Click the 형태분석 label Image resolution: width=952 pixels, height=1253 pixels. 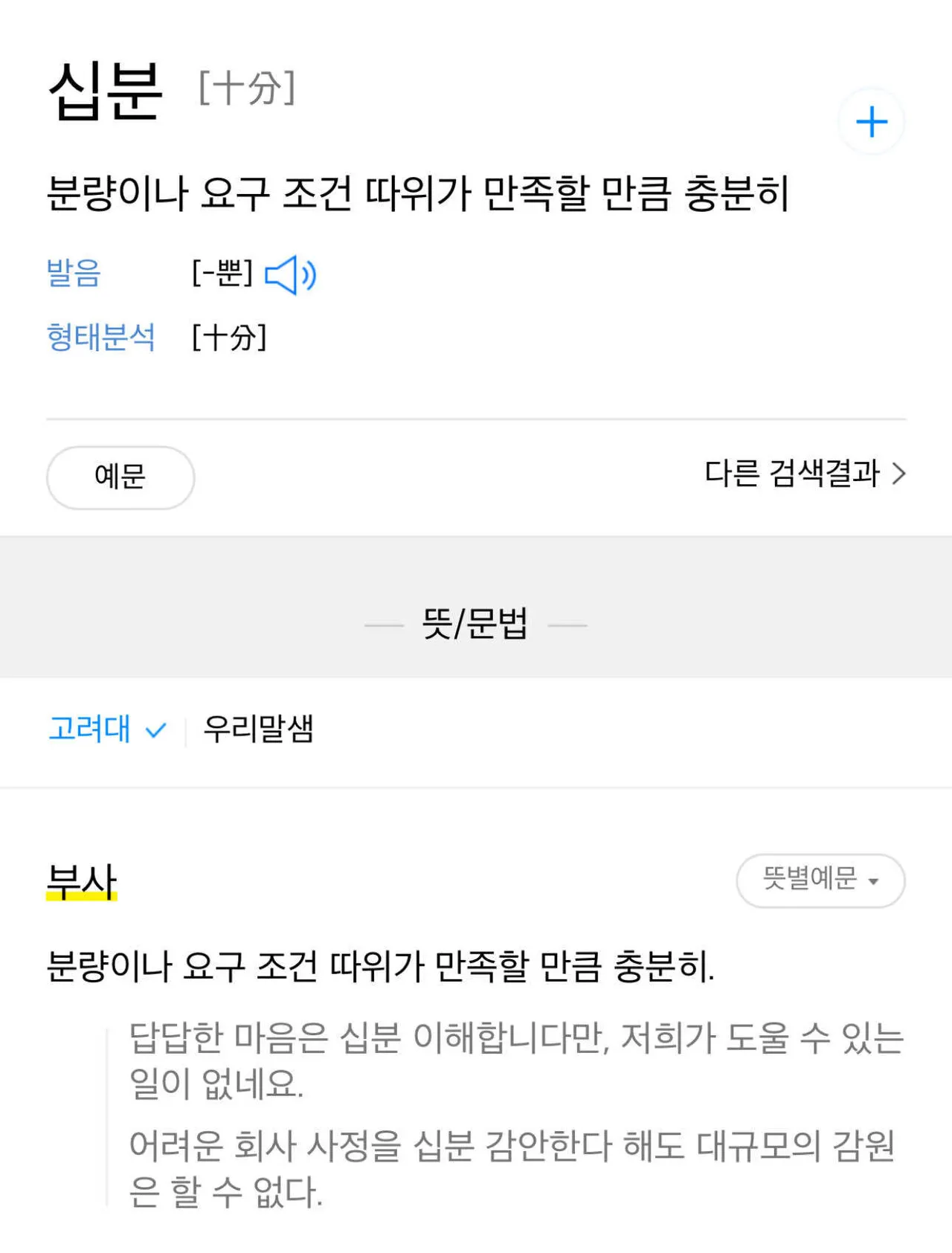tap(101, 338)
